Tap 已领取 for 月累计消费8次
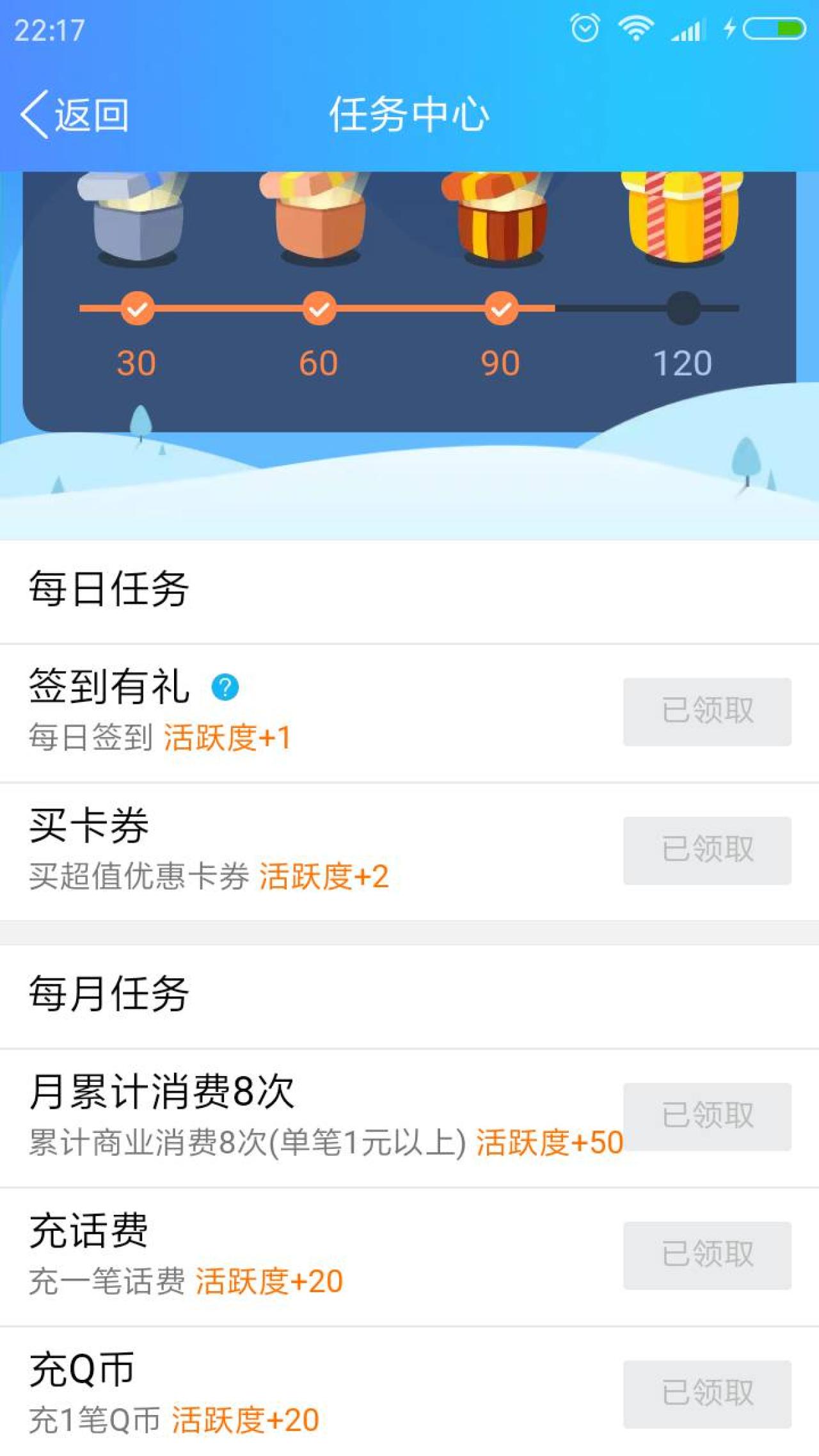Viewport: 819px width, 1456px height. coord(707,1116)
